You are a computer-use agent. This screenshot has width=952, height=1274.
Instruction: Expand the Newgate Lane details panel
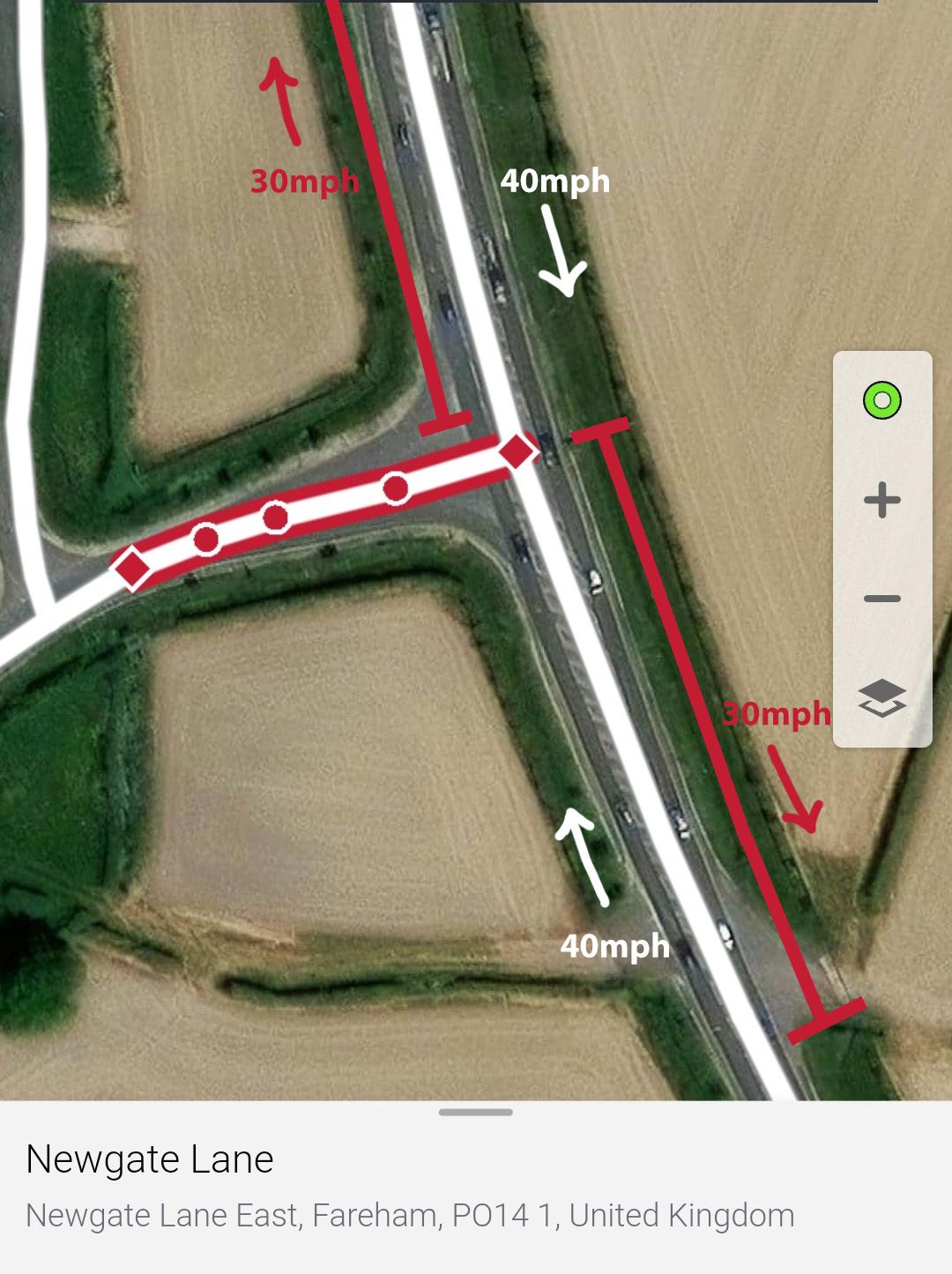point(475,1113)
